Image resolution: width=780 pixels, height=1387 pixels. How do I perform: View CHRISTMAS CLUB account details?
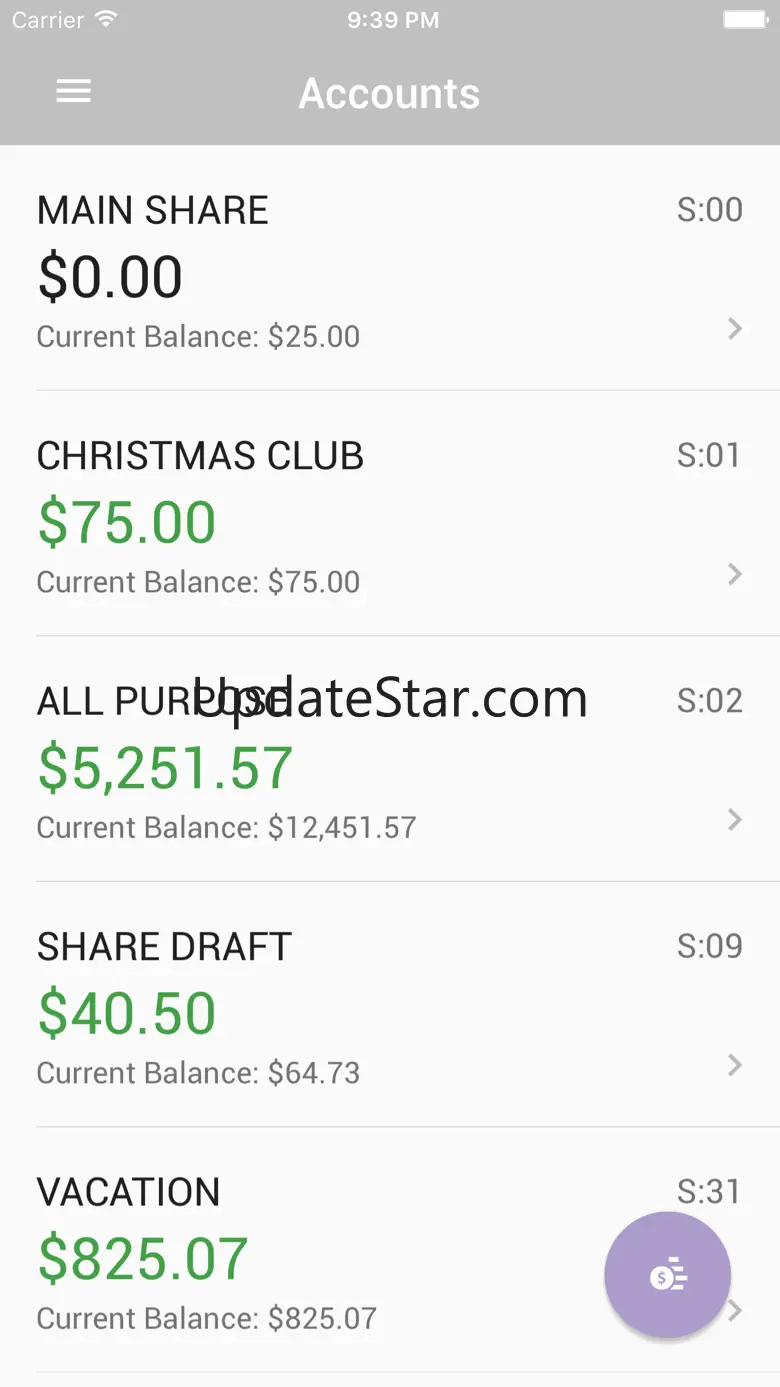tap(390, 515)
